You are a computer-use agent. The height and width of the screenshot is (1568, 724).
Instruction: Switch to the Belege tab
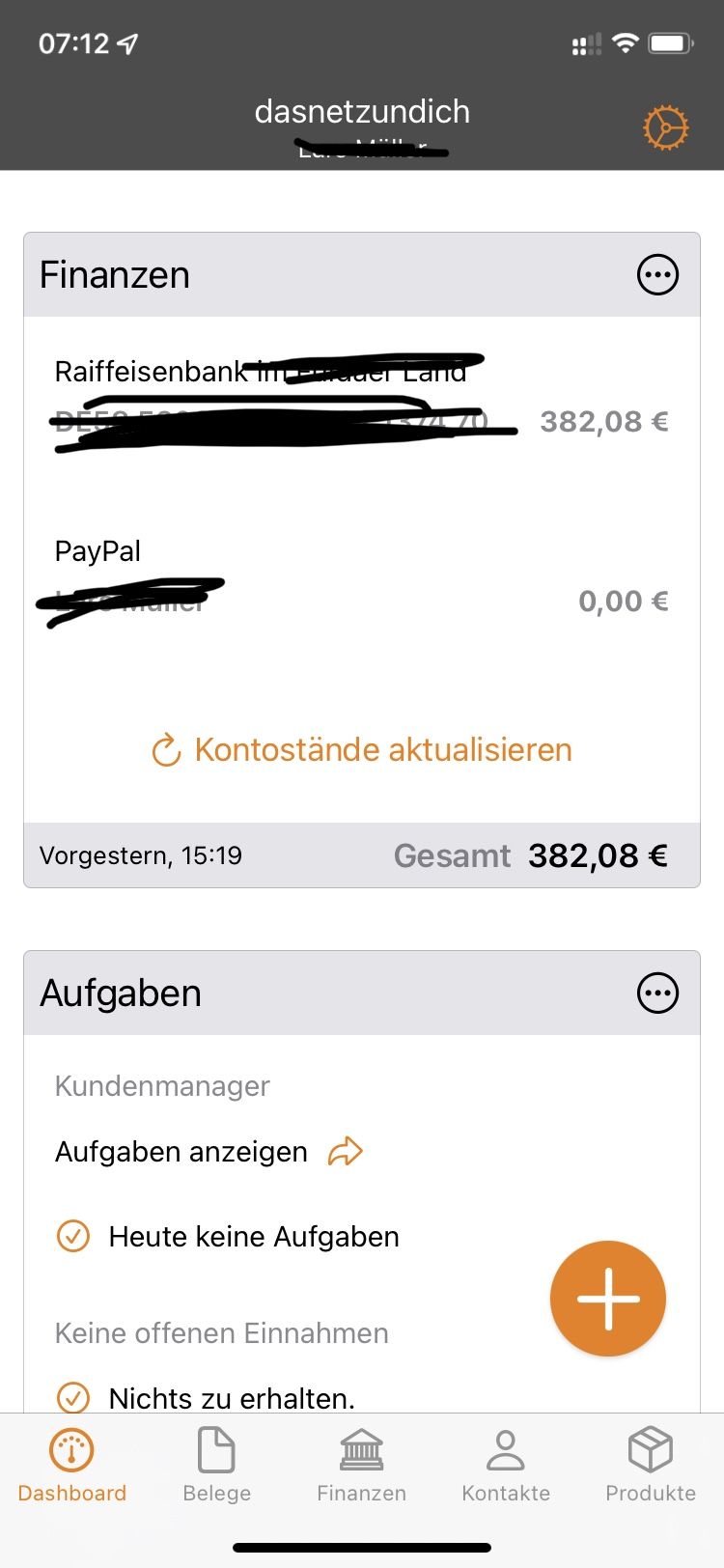tap(217, 1466)
